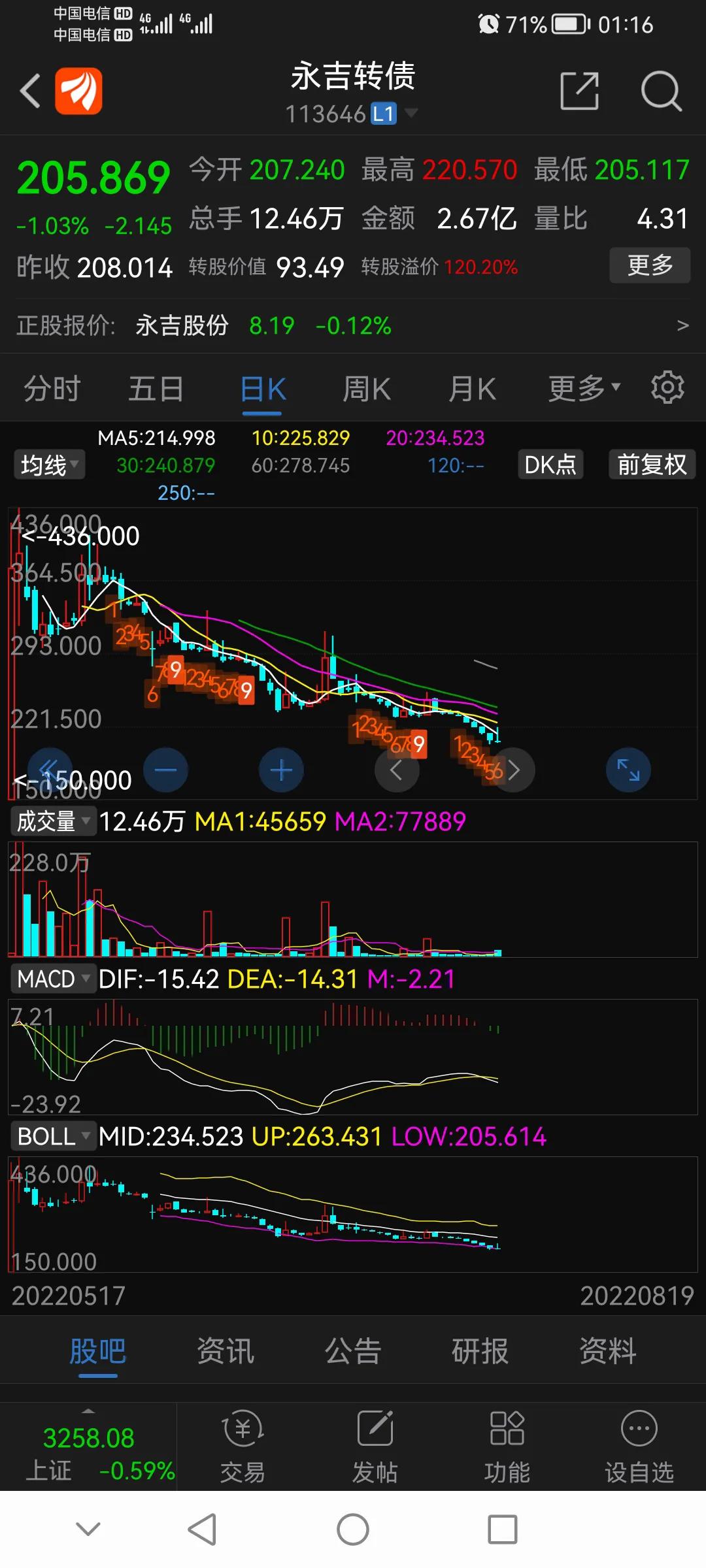This screenshot has height=1568, width=706.
Task: Zoom in with the plus icon on chart
Action: 281,770
